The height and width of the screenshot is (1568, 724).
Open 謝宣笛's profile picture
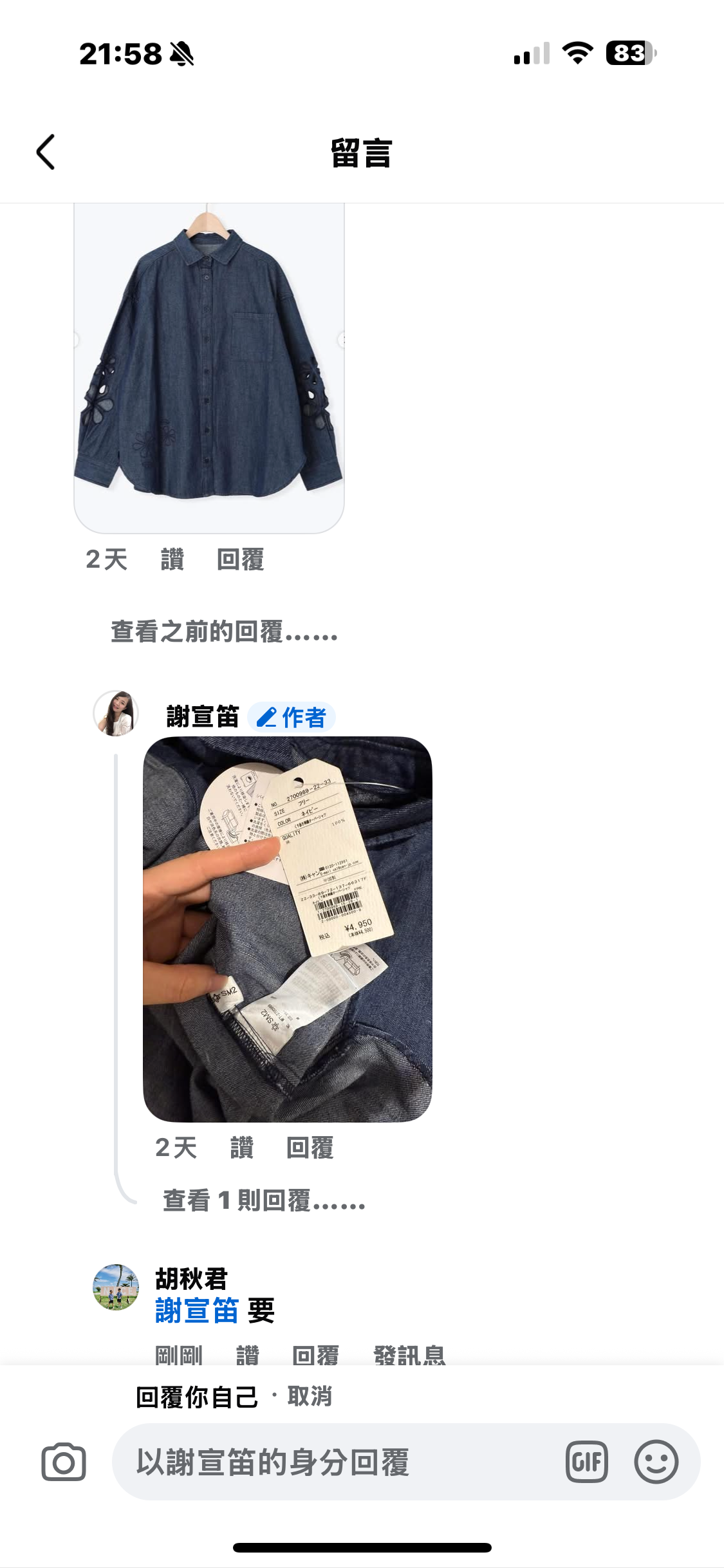116,713
